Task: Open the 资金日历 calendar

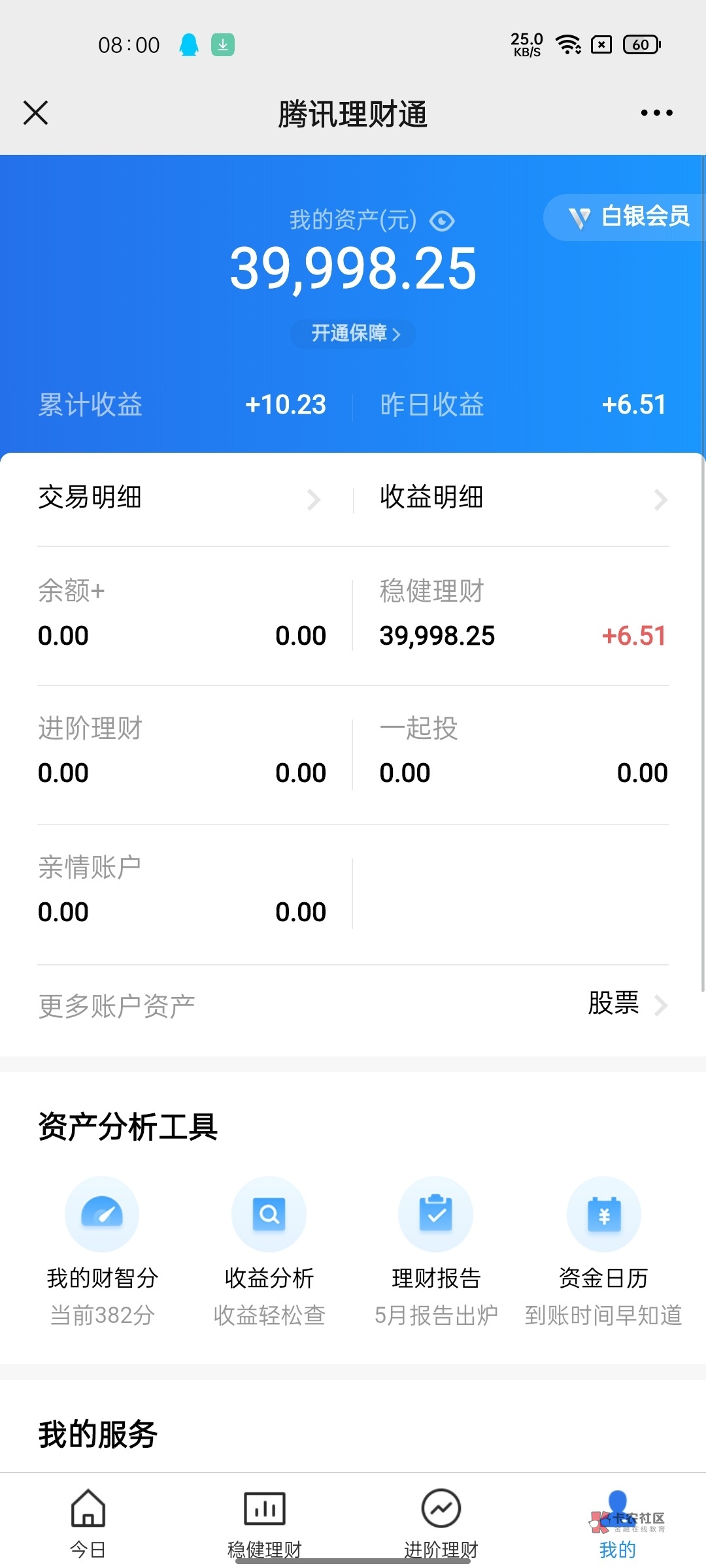Action: [x=603, y=1249]
